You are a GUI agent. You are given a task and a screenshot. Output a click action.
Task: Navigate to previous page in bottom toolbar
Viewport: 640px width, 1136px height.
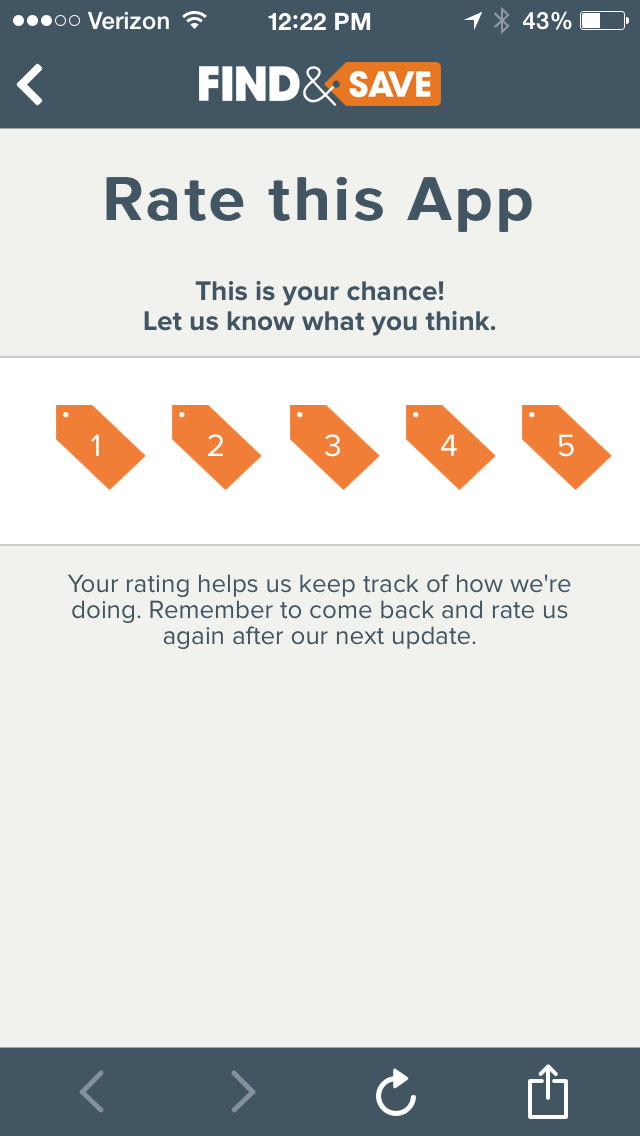click(92, 1091)
